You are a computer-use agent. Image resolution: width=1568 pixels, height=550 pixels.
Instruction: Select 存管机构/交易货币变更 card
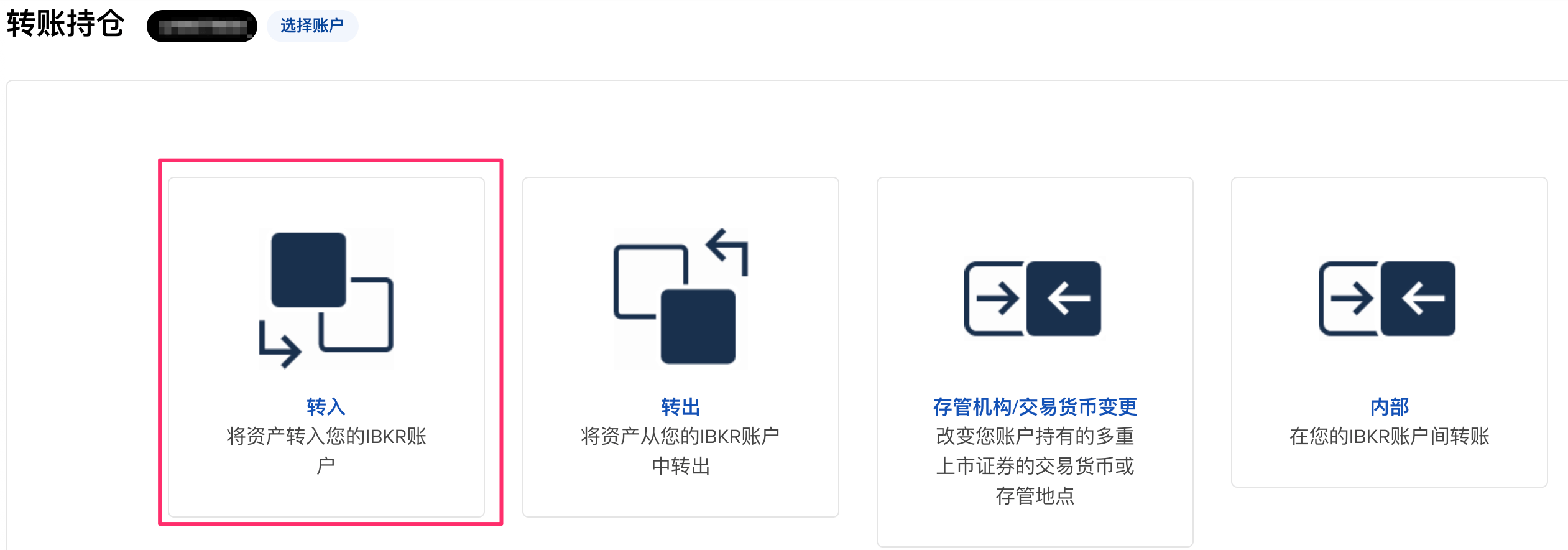[1035, 361]
